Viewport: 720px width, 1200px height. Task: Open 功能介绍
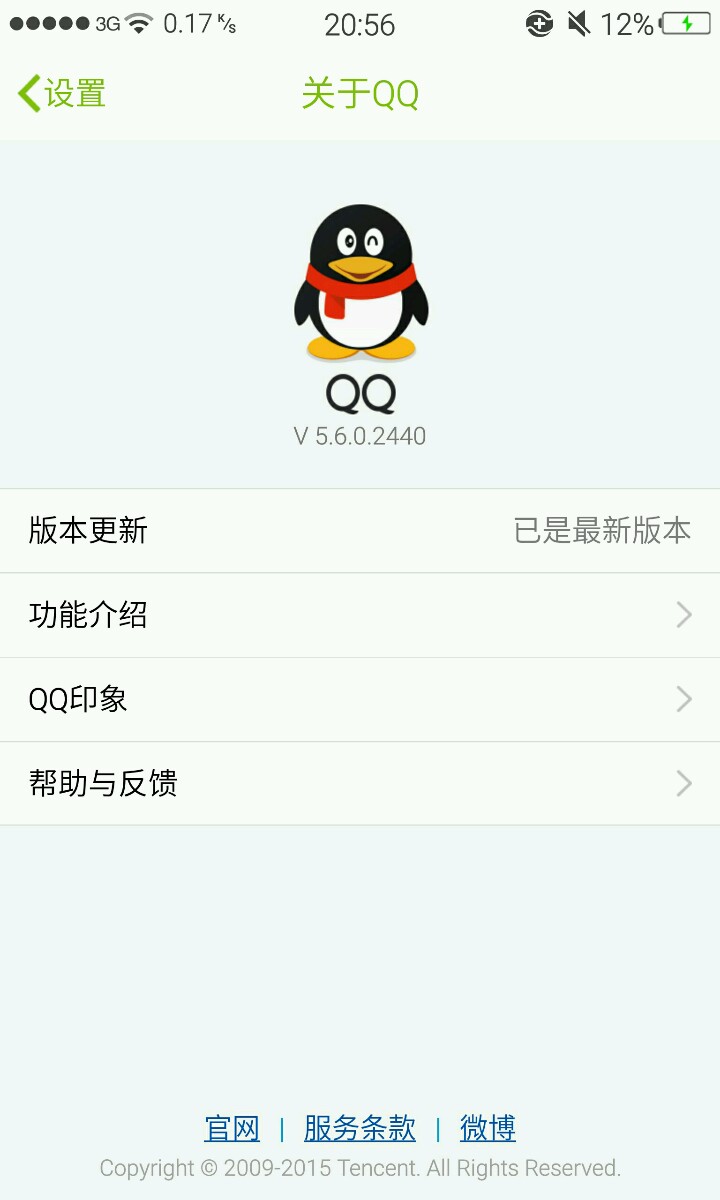tap(360, 615)
